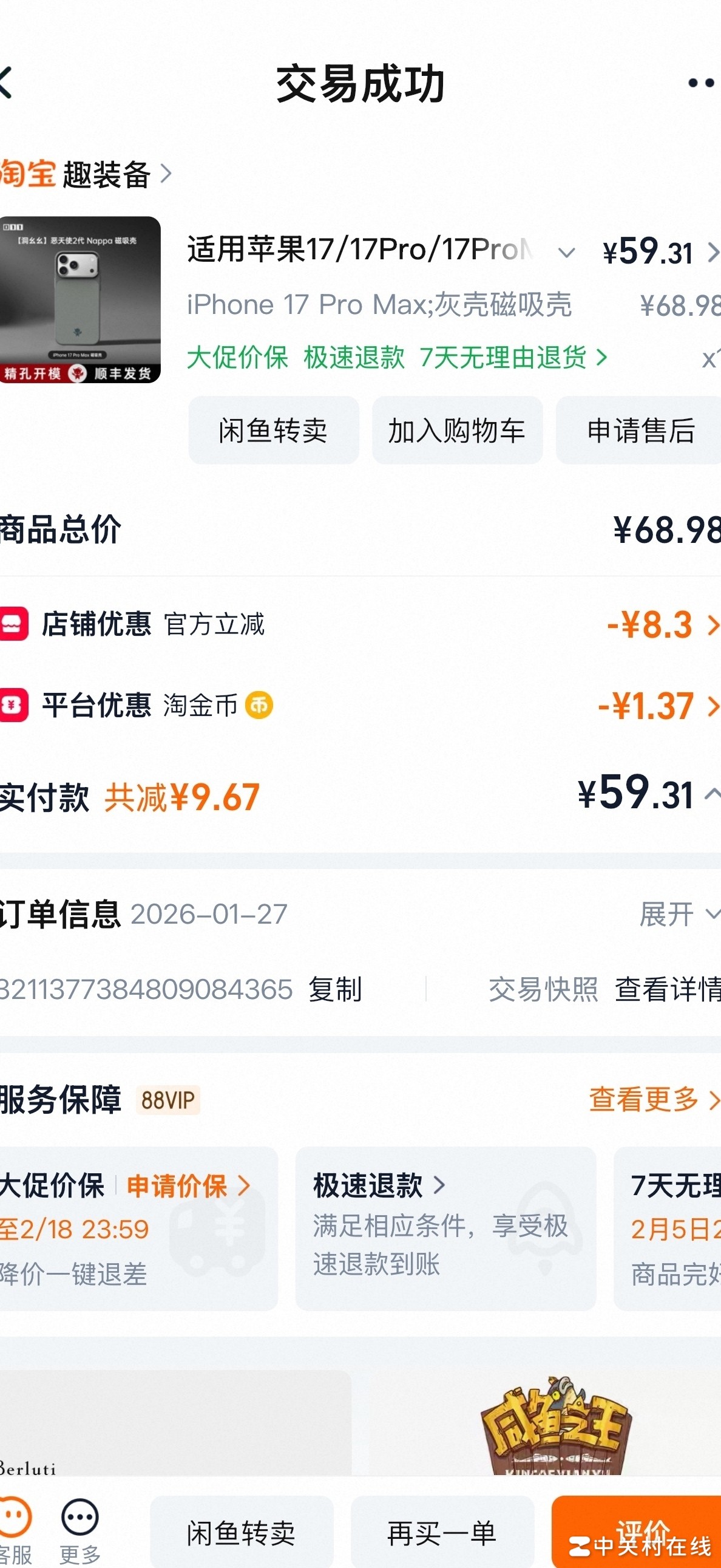This screenshot has width=721, height=1568.
Task: Tap 闲鱼转卖 under the product
Action: [273, 431]
